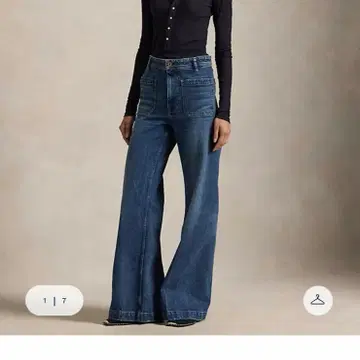Tap the hanger icon button
The image size is (360, 360).
point(318,300)
